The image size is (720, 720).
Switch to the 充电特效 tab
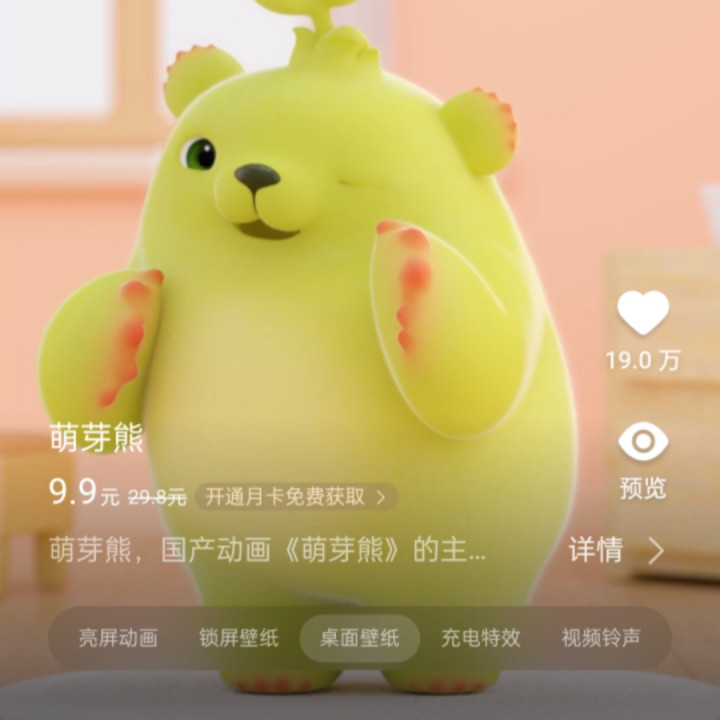click(x=480, y=638)
